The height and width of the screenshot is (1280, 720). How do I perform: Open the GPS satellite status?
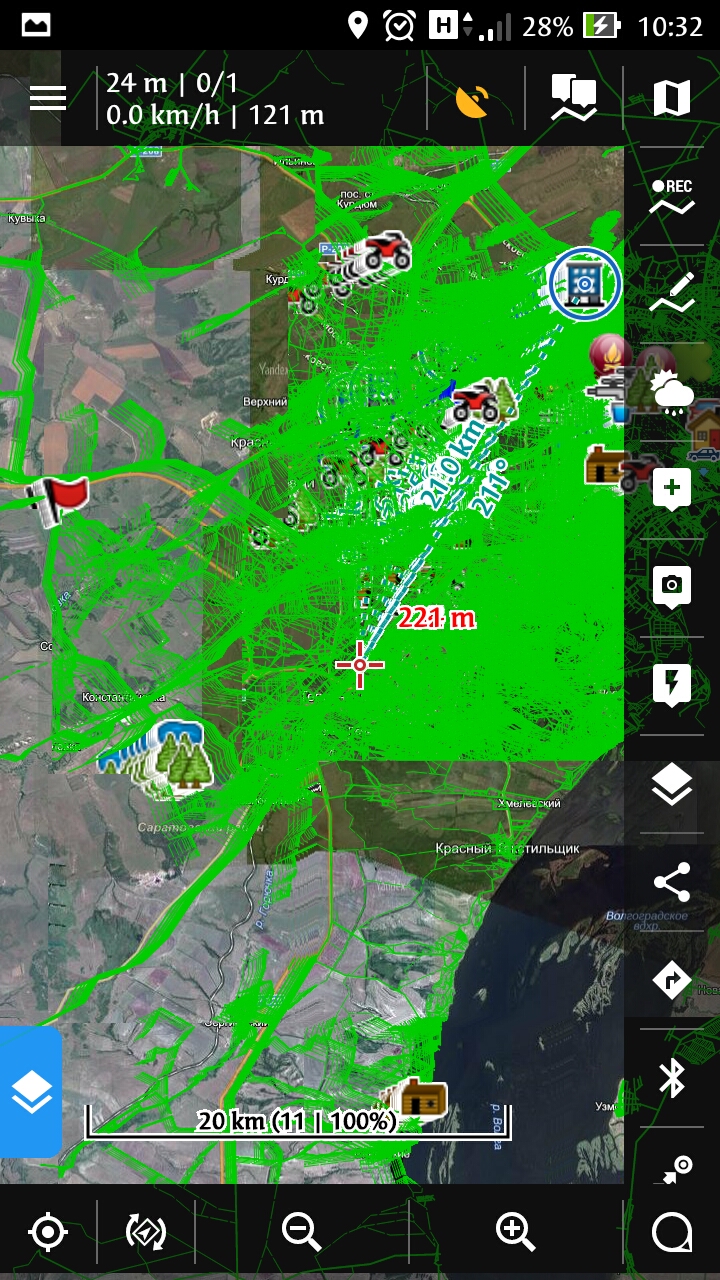pyautogui.click(x=473, y=99)
